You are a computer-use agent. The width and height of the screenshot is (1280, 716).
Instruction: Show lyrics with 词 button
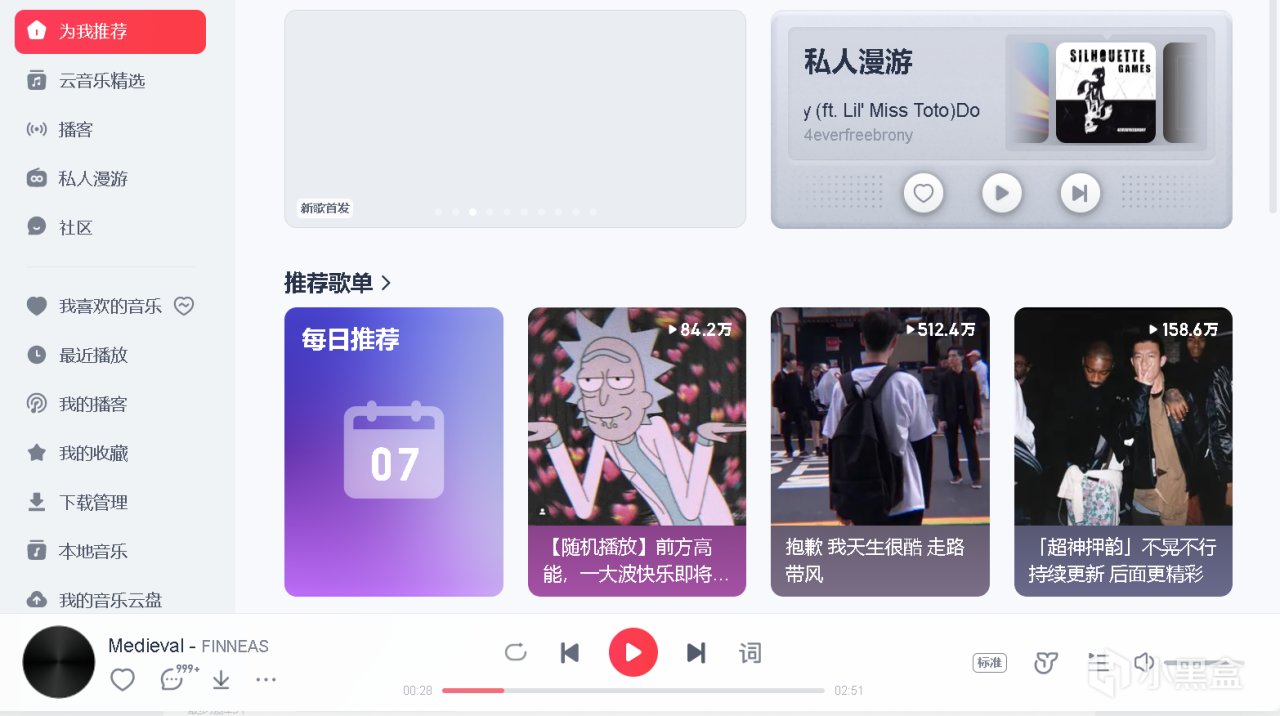pyautogui.click(x=750, y=653)
